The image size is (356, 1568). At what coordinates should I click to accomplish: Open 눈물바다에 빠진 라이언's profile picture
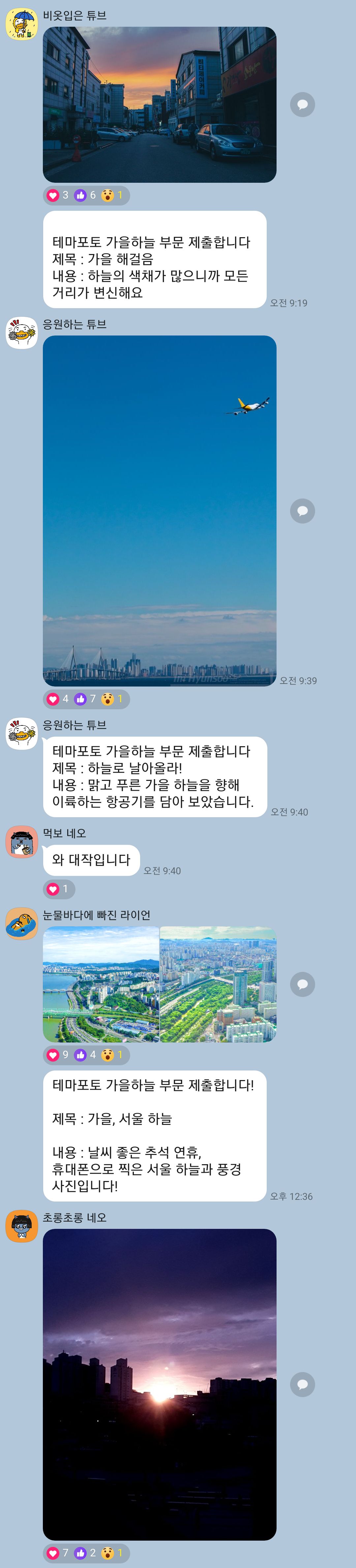coord(22,923)
